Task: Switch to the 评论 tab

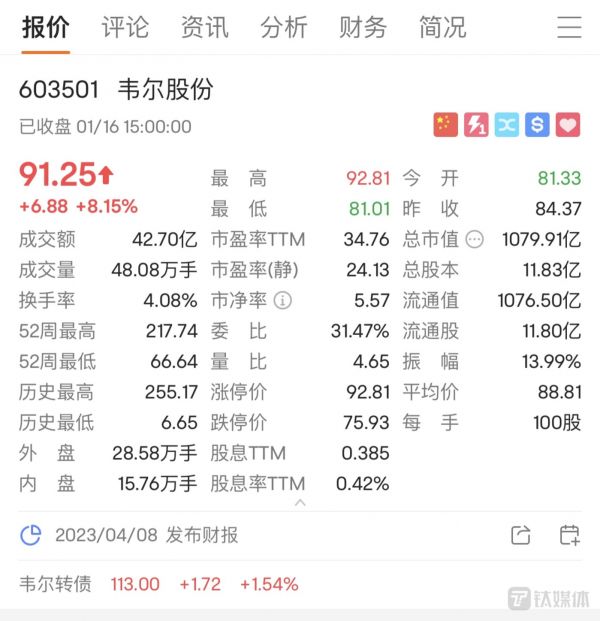Action: click(x=125, y=27)
